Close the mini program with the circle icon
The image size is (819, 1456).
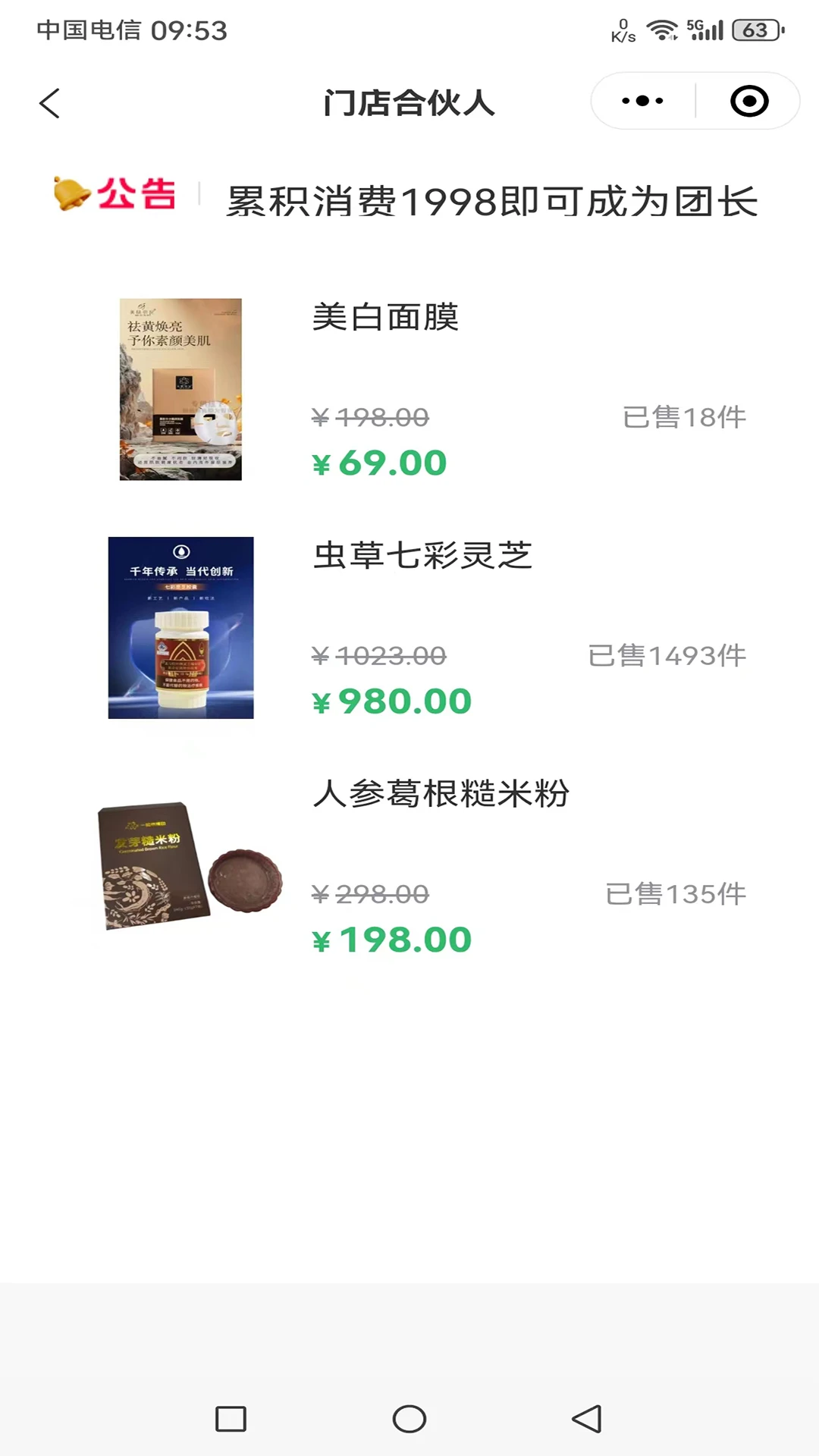[749, 101]
